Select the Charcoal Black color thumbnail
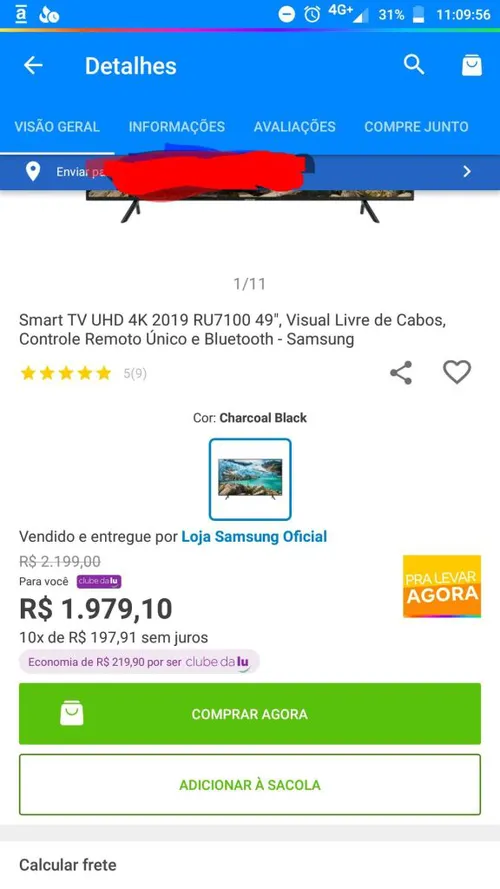This screenshot has height=889, width=500. (x=250, y=479)
